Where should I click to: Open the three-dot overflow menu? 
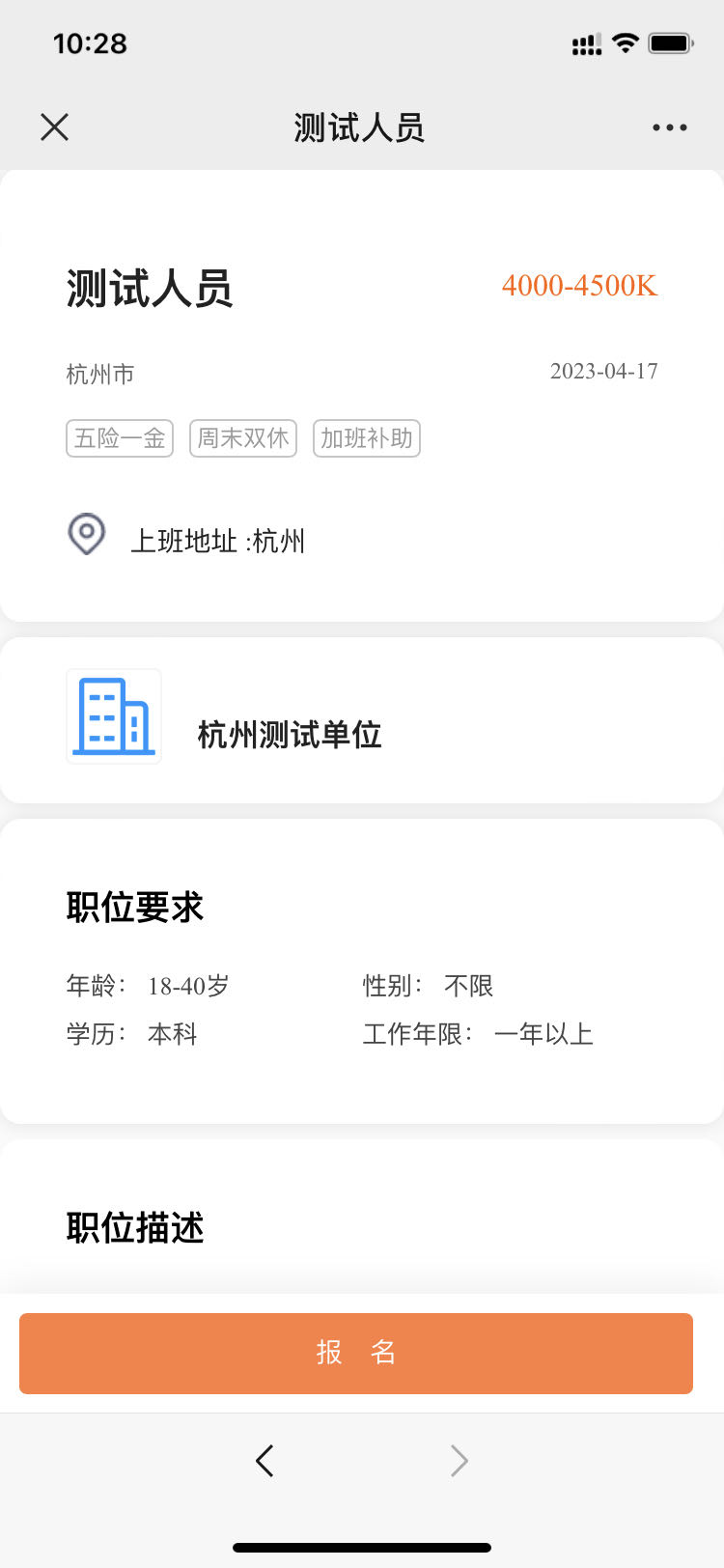(669, 126)
